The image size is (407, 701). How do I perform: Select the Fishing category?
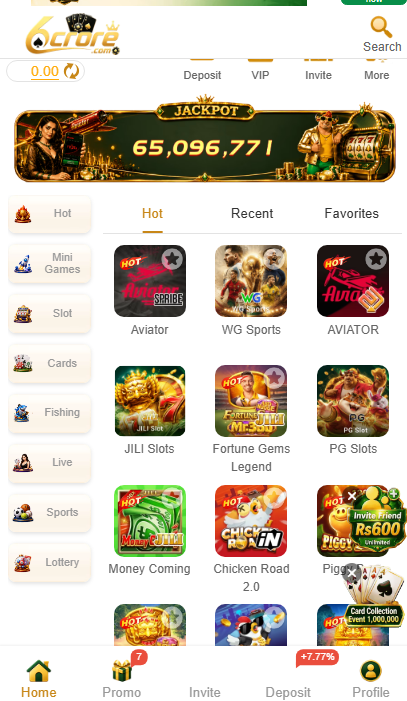click(x=50, y=413)
